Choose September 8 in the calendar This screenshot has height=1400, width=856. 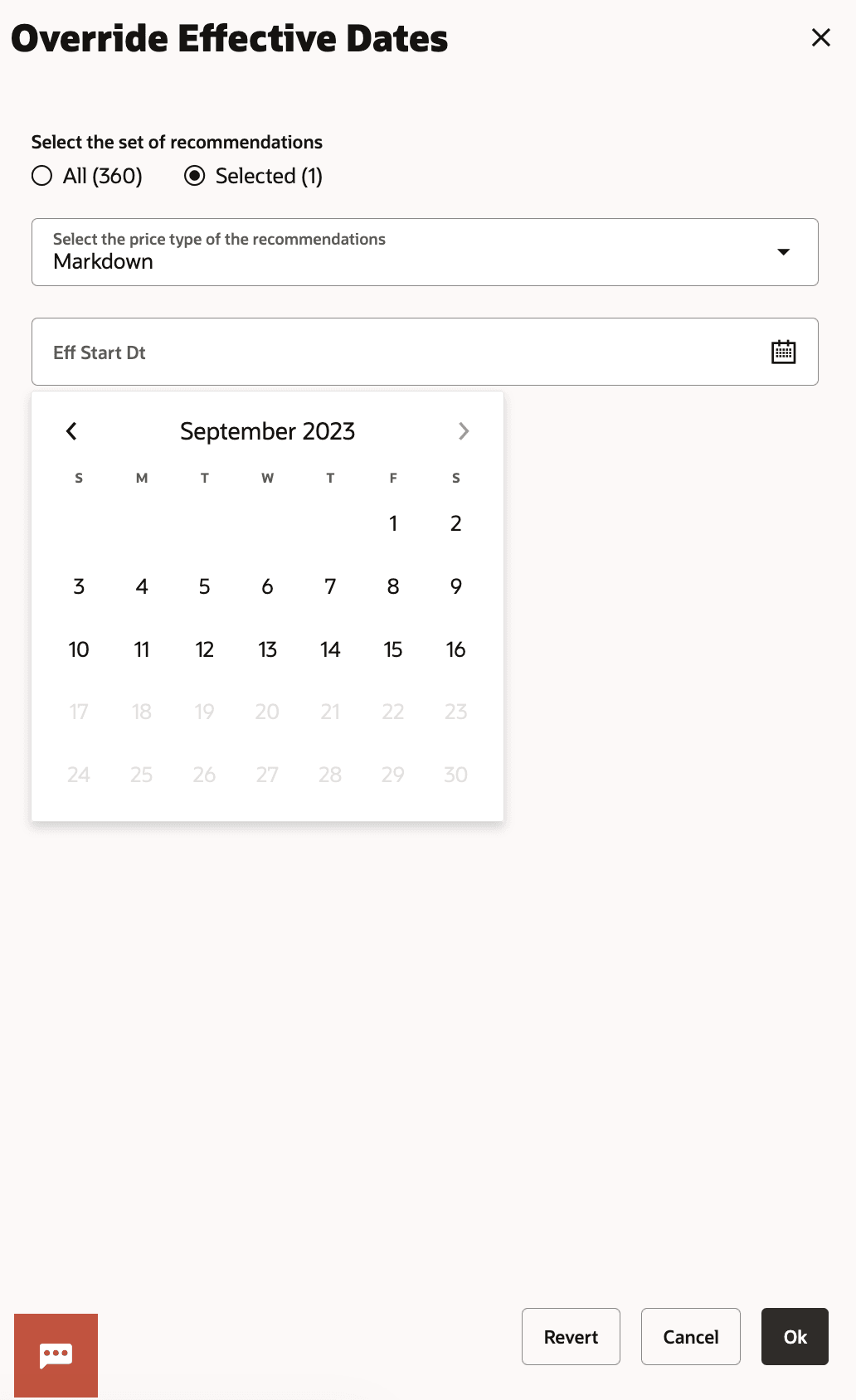coord(393,586)
